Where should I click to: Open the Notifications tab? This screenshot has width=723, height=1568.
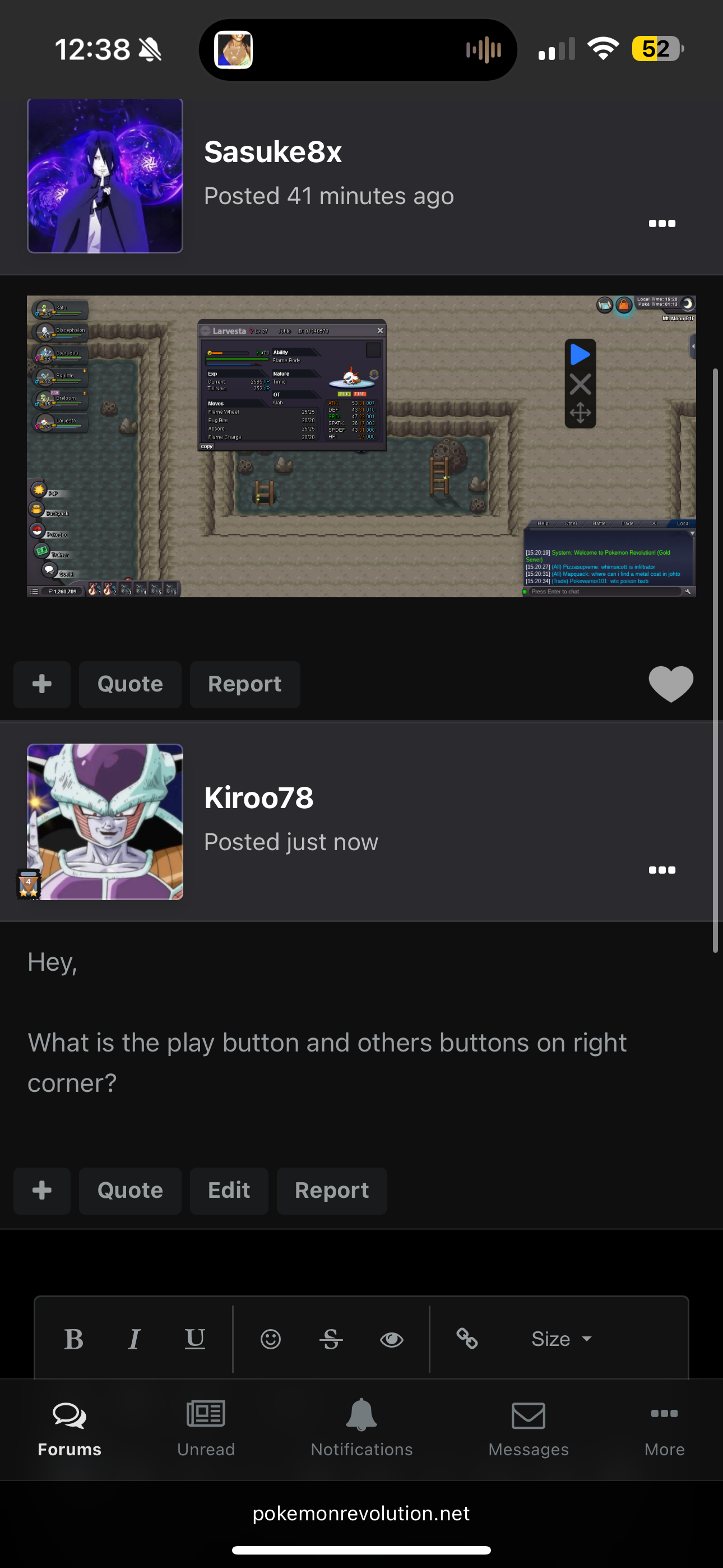[361, 1428]
